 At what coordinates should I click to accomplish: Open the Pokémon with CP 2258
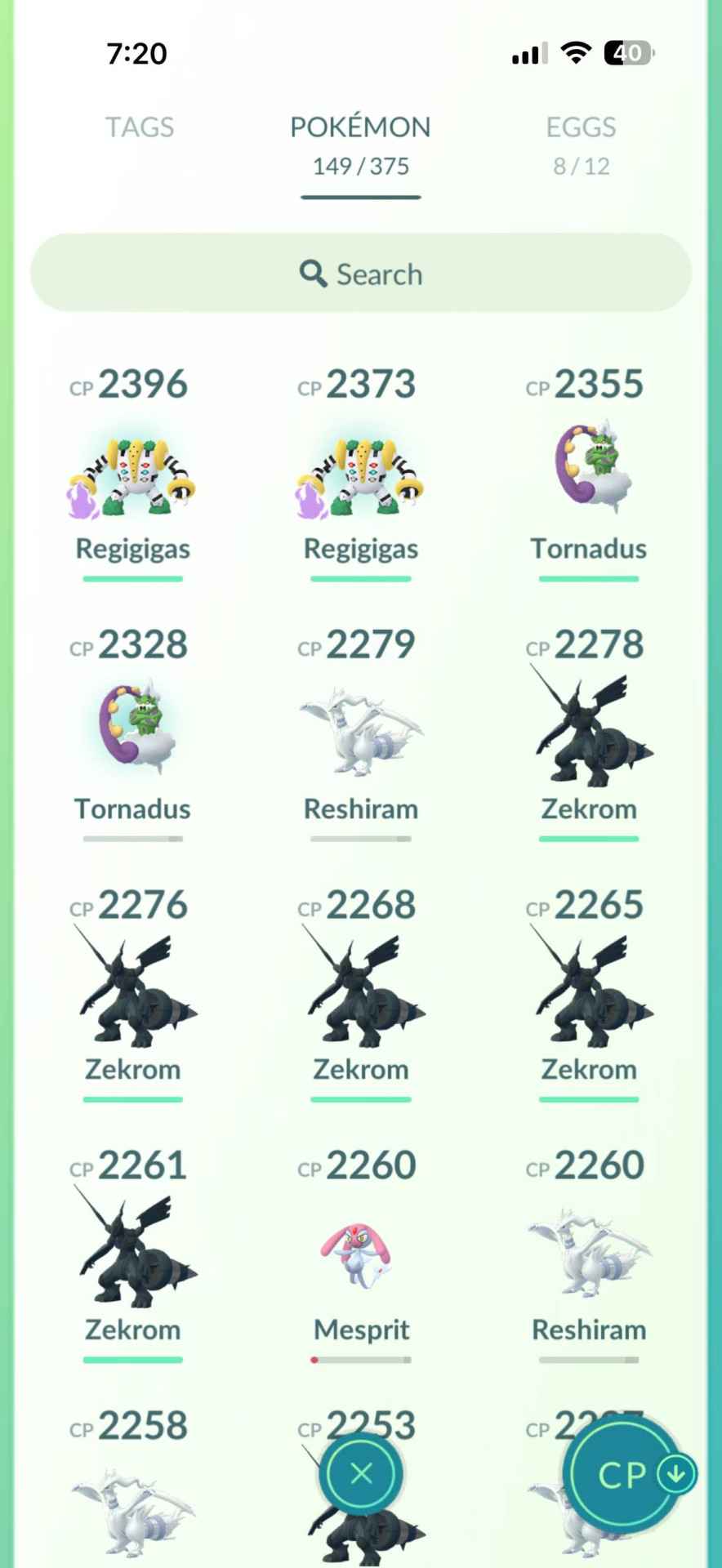[131, 1503]
